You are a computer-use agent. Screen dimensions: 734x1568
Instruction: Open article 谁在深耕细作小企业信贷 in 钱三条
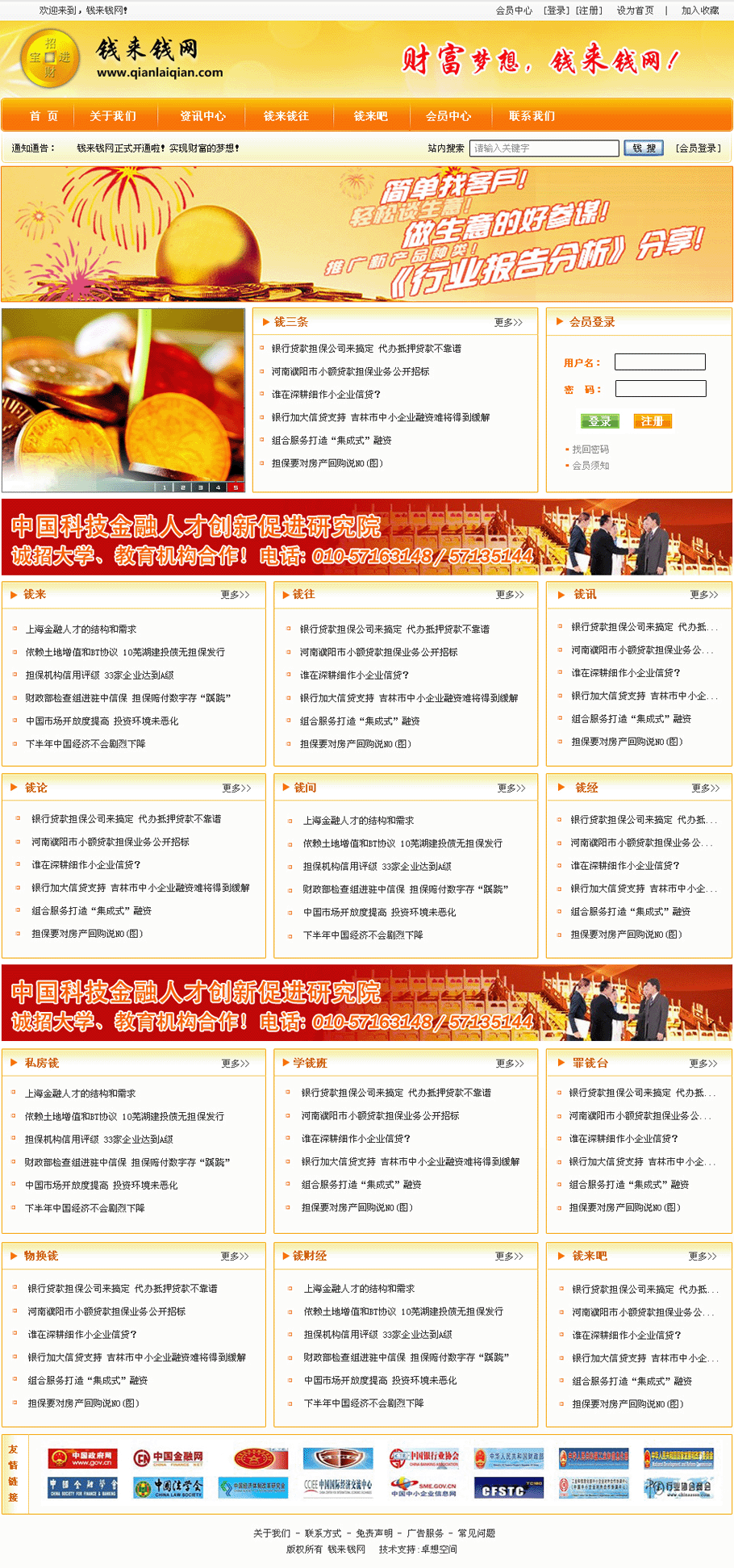coord(326,395)
